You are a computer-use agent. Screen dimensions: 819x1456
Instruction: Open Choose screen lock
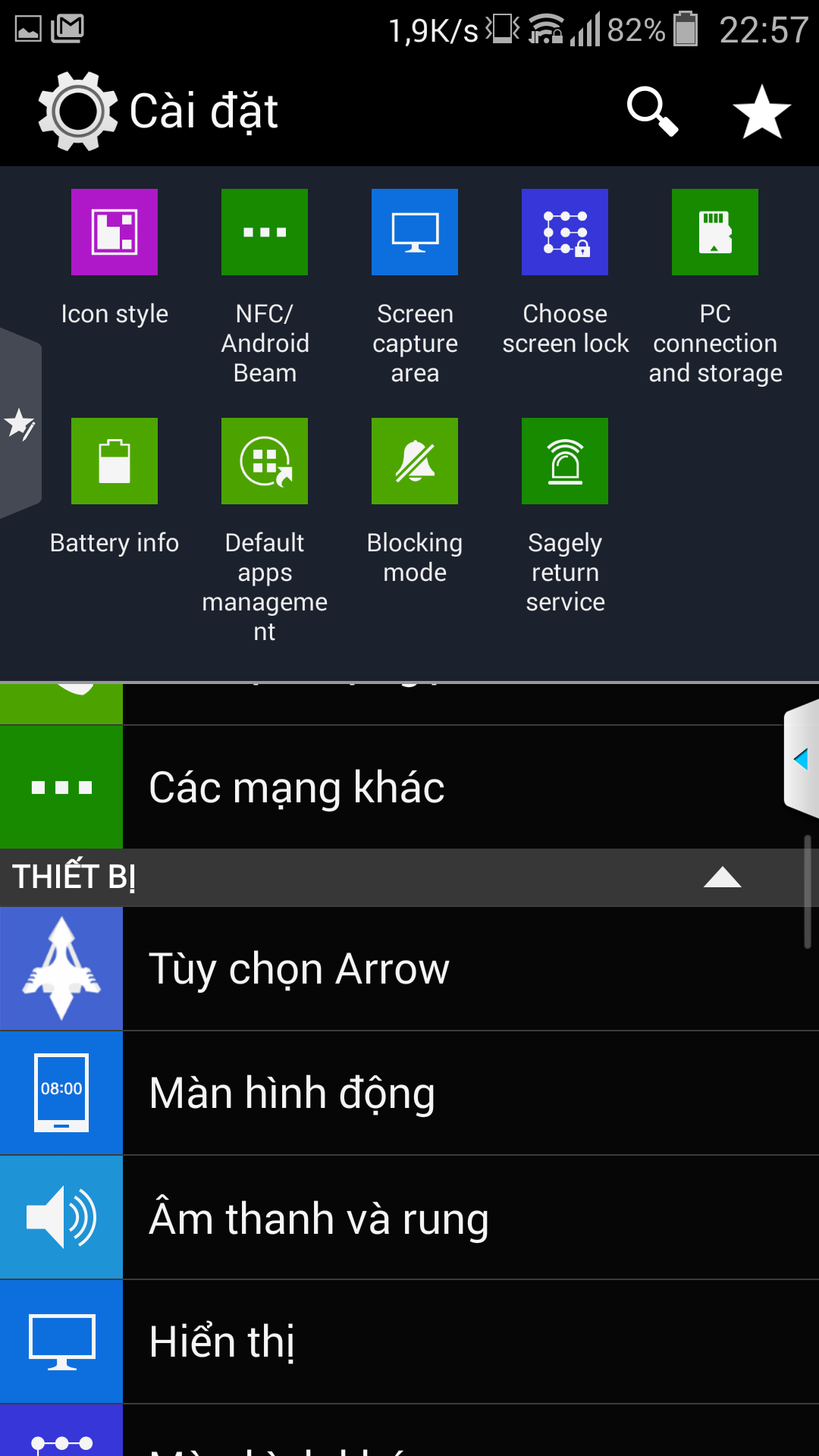(x=565, y=273)
